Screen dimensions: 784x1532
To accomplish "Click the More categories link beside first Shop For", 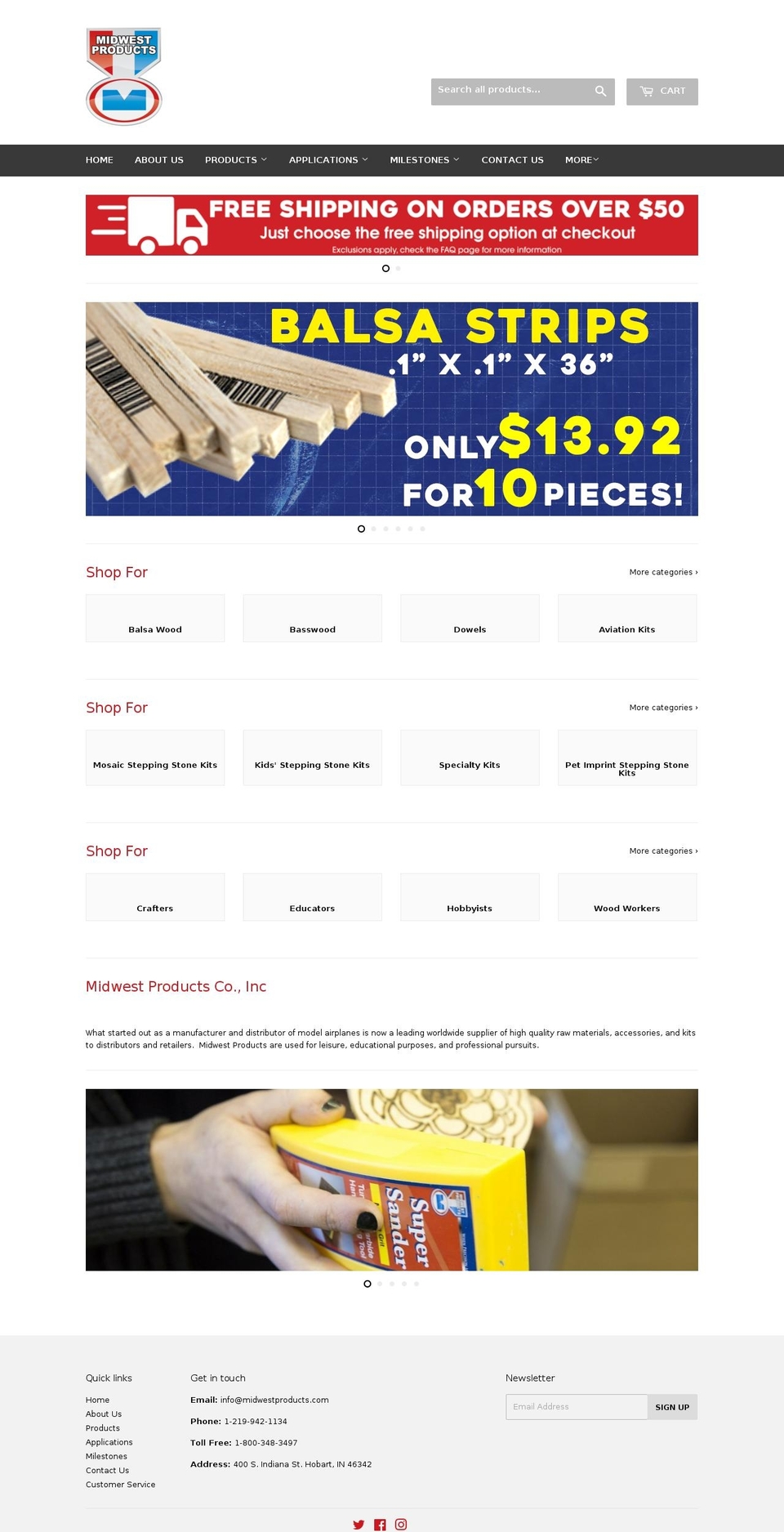I will 663,572.
